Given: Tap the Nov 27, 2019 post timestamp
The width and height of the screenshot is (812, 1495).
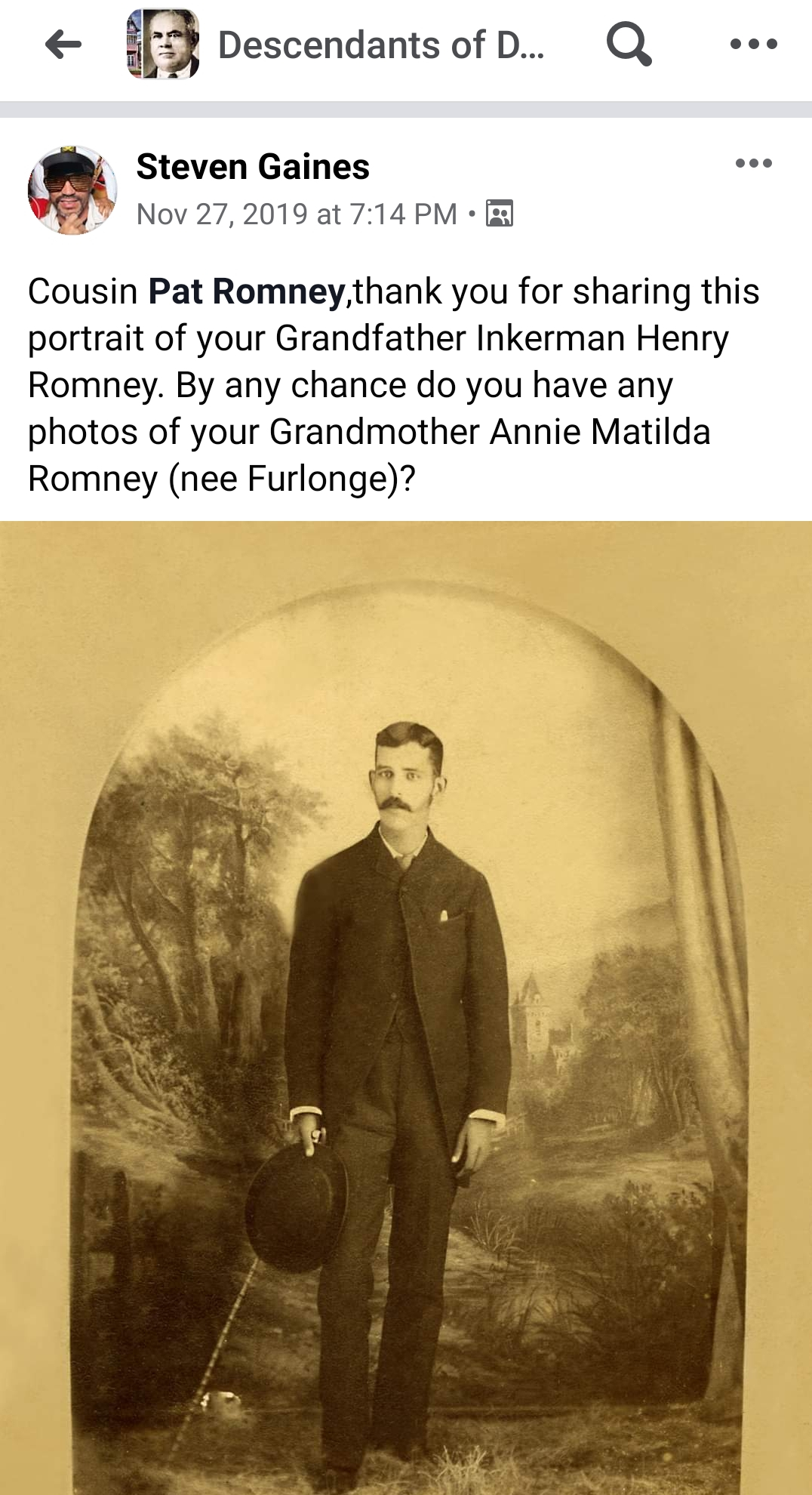Looking at the screenshot, I should tap(297, 214).
